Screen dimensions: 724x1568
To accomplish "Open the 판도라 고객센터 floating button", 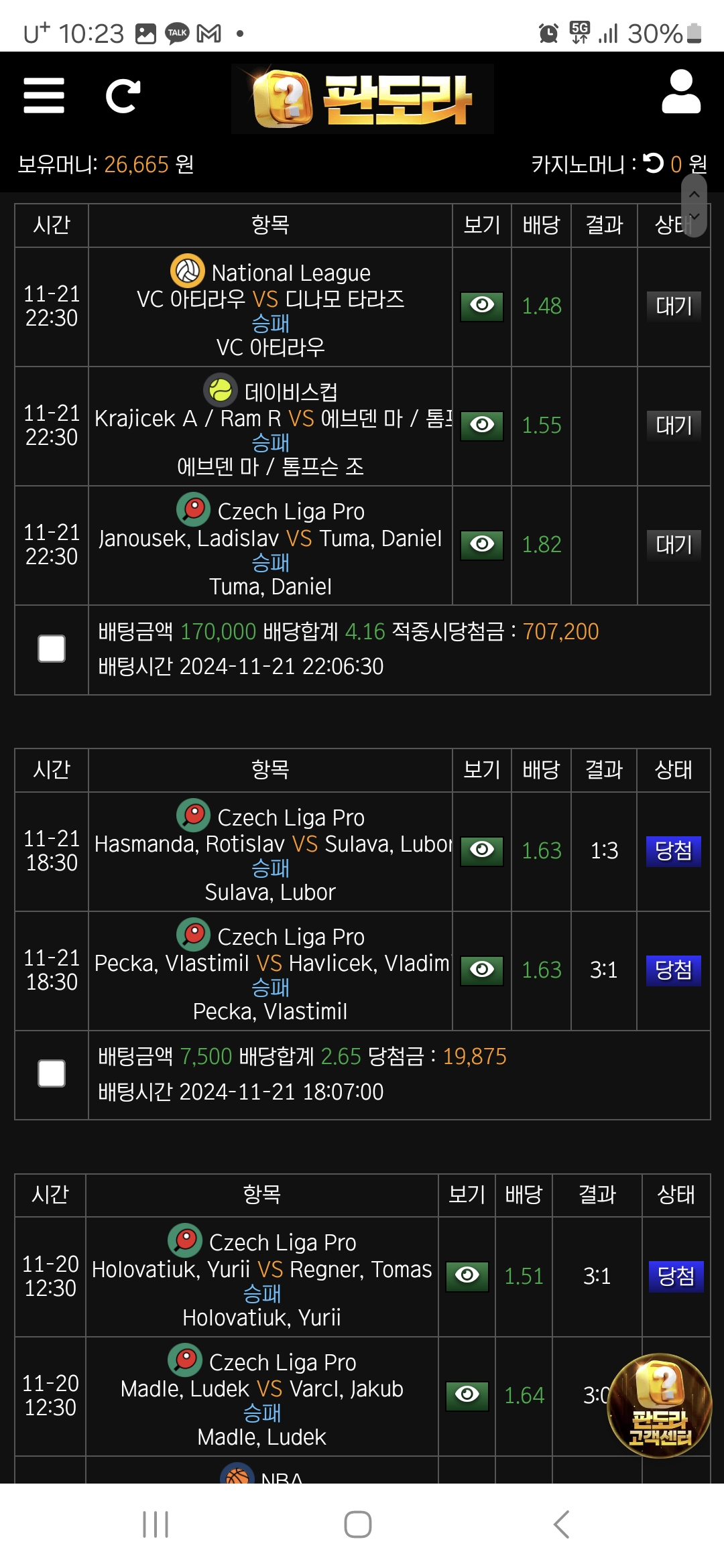I will coord(660,1405).
